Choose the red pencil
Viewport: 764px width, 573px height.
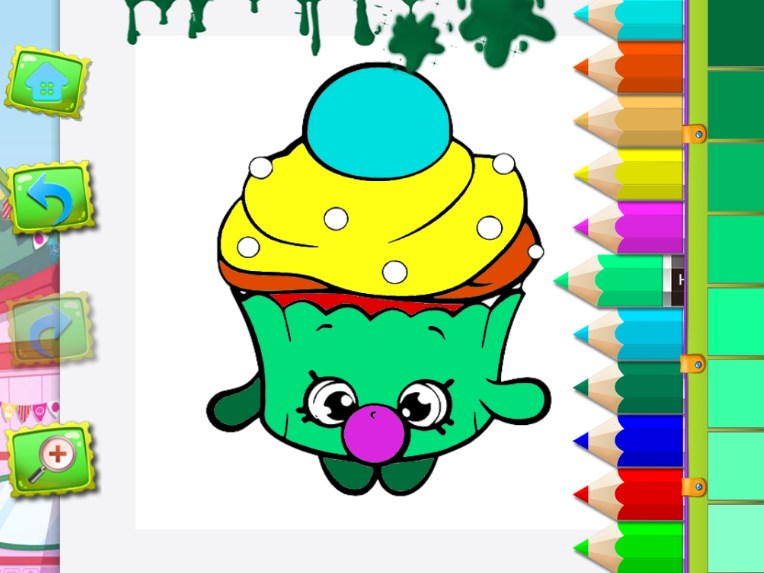click(640, 493)
